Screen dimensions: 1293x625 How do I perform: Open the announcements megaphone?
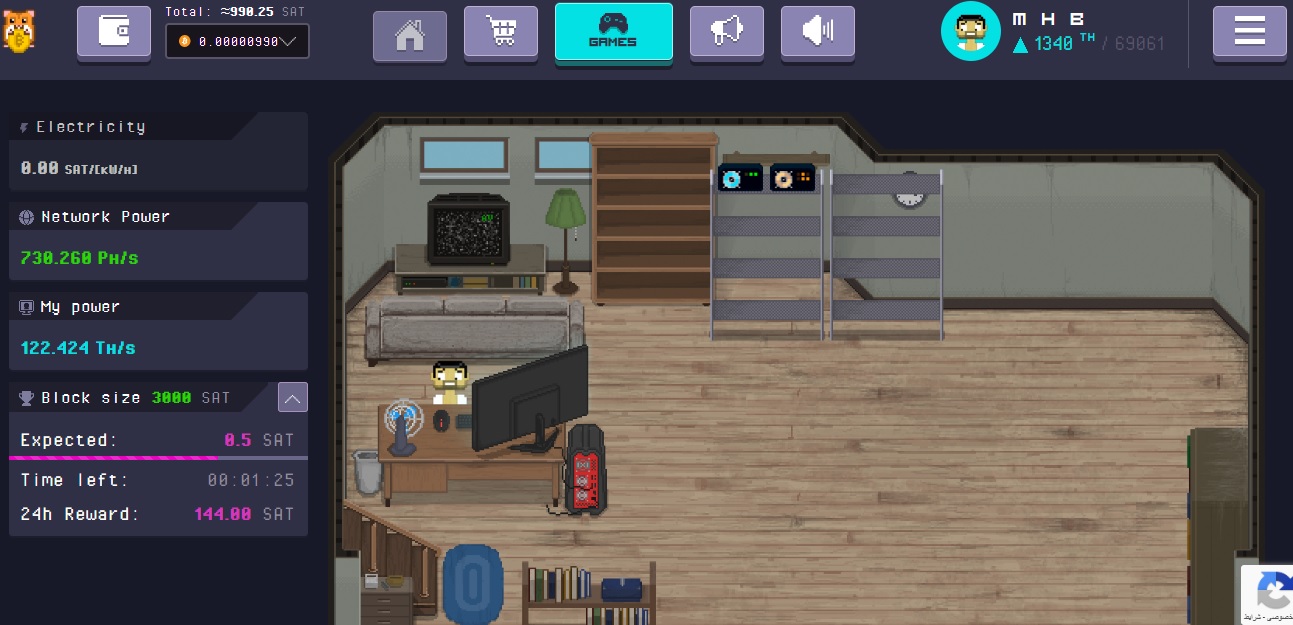coord(727,31)
